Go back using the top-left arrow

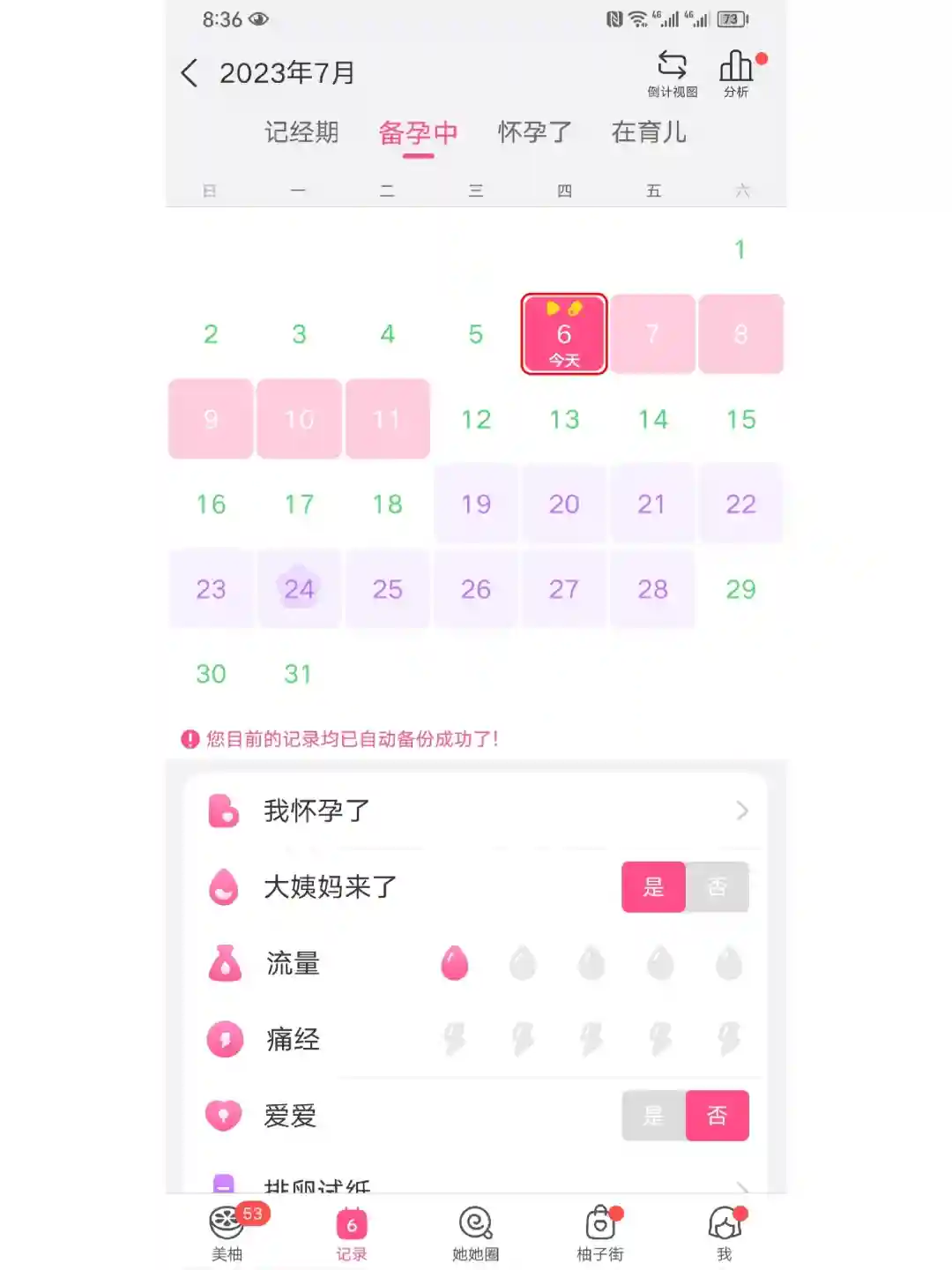190,73
